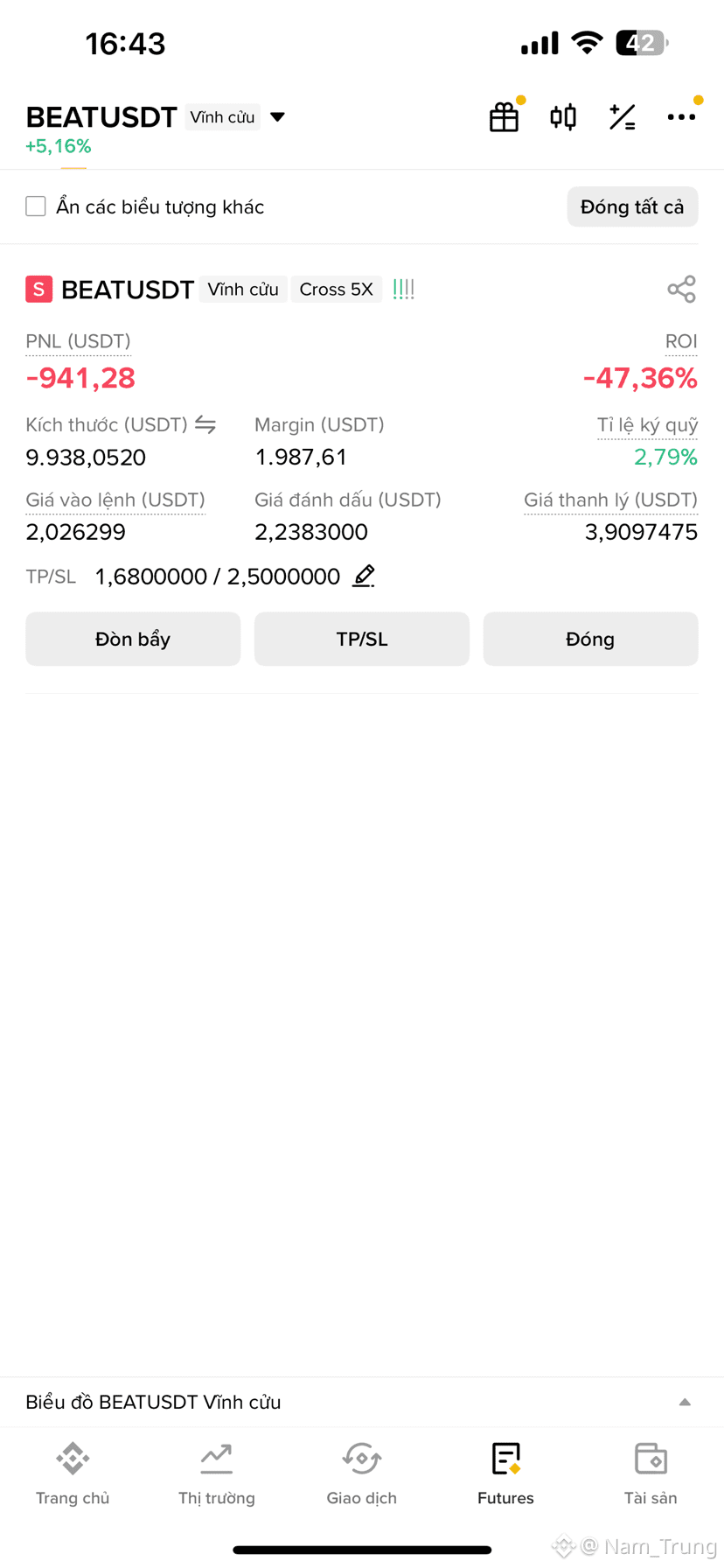
Task: Open the Tài sản tab
Action: (x=651, y=1474)
